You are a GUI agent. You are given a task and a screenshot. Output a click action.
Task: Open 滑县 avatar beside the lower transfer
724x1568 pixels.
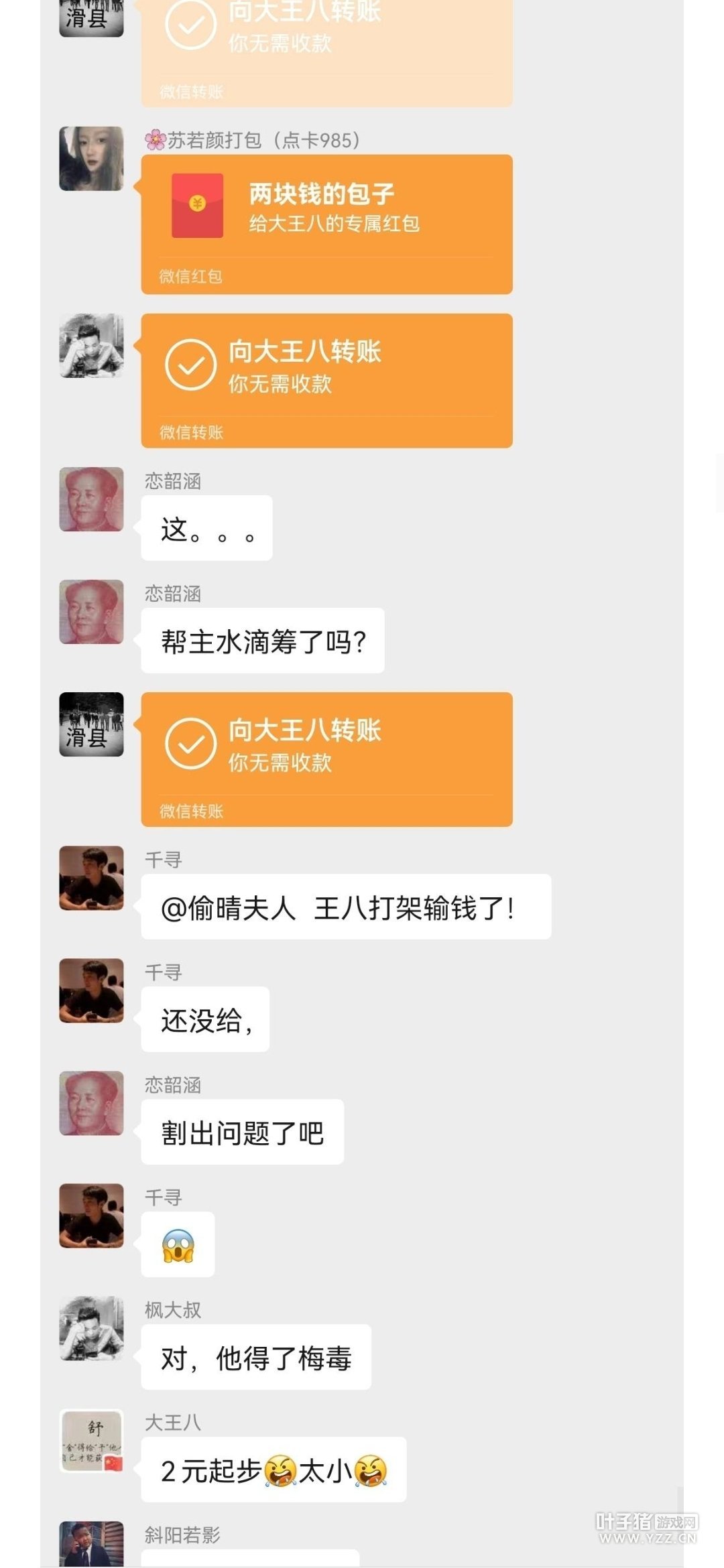91,724
